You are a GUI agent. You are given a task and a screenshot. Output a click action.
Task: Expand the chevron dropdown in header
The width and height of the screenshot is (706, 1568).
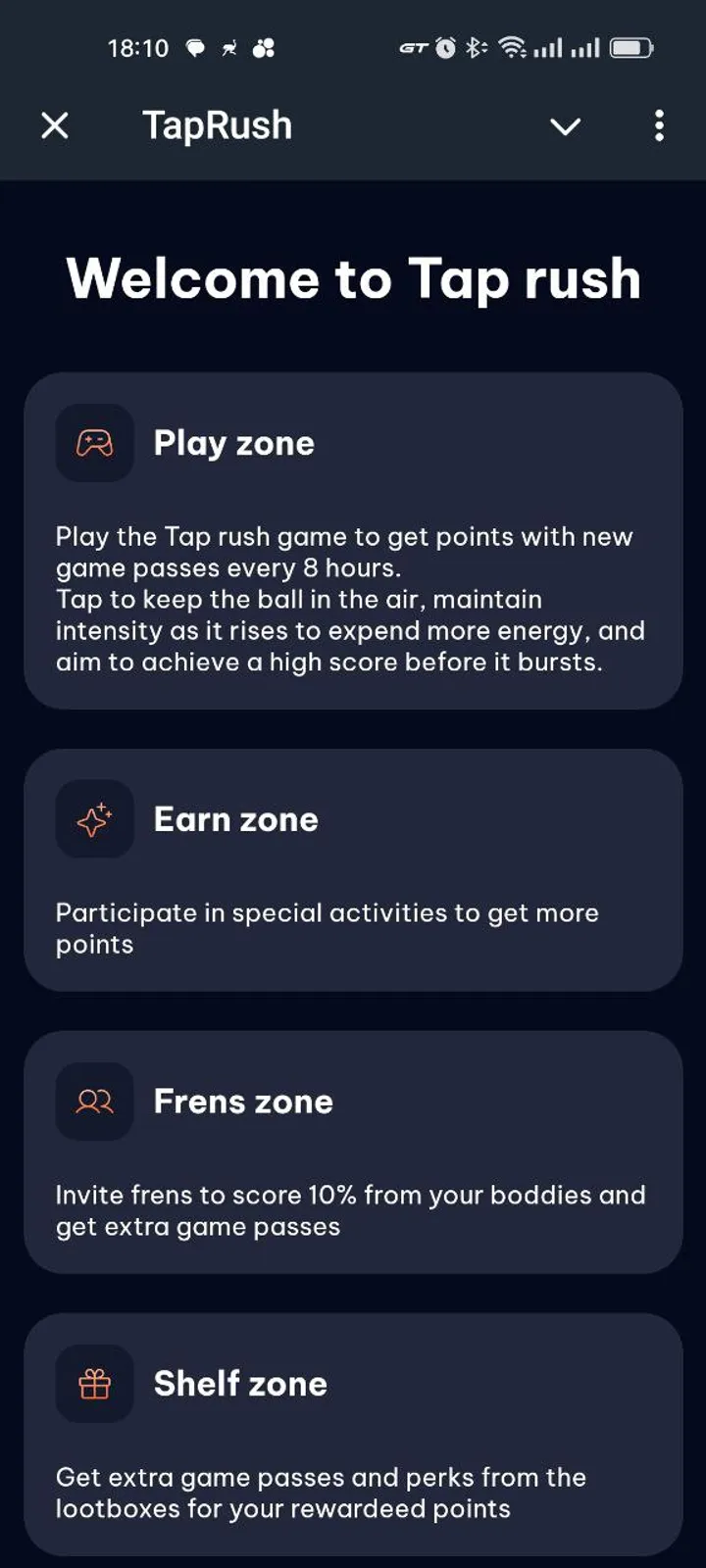click(565, 126)
